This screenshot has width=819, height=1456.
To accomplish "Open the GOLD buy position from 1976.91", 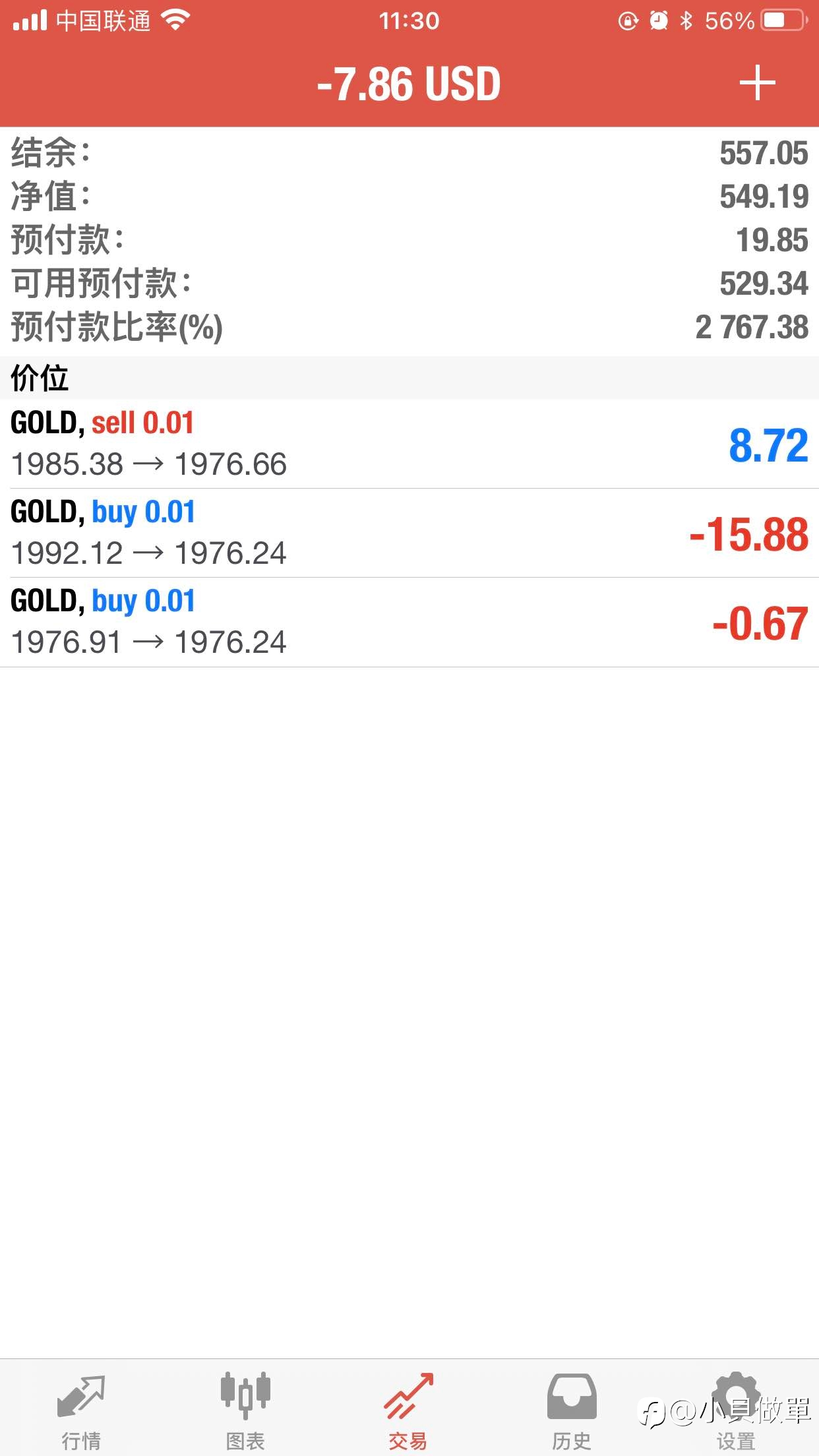I will (x=409, y=622).
